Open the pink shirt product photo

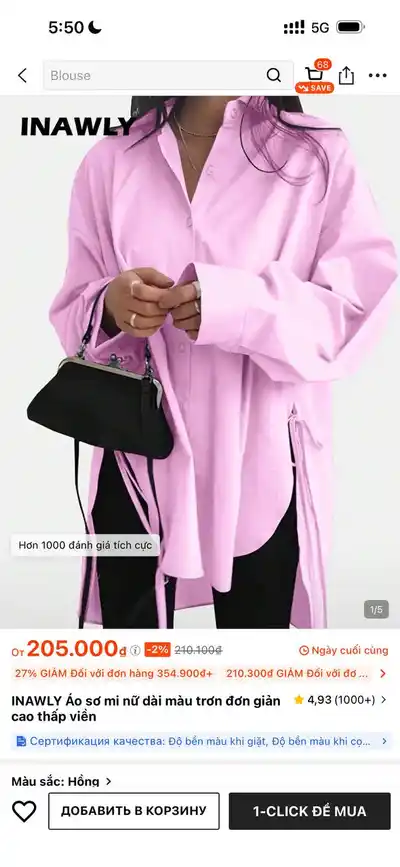[200, 362]
